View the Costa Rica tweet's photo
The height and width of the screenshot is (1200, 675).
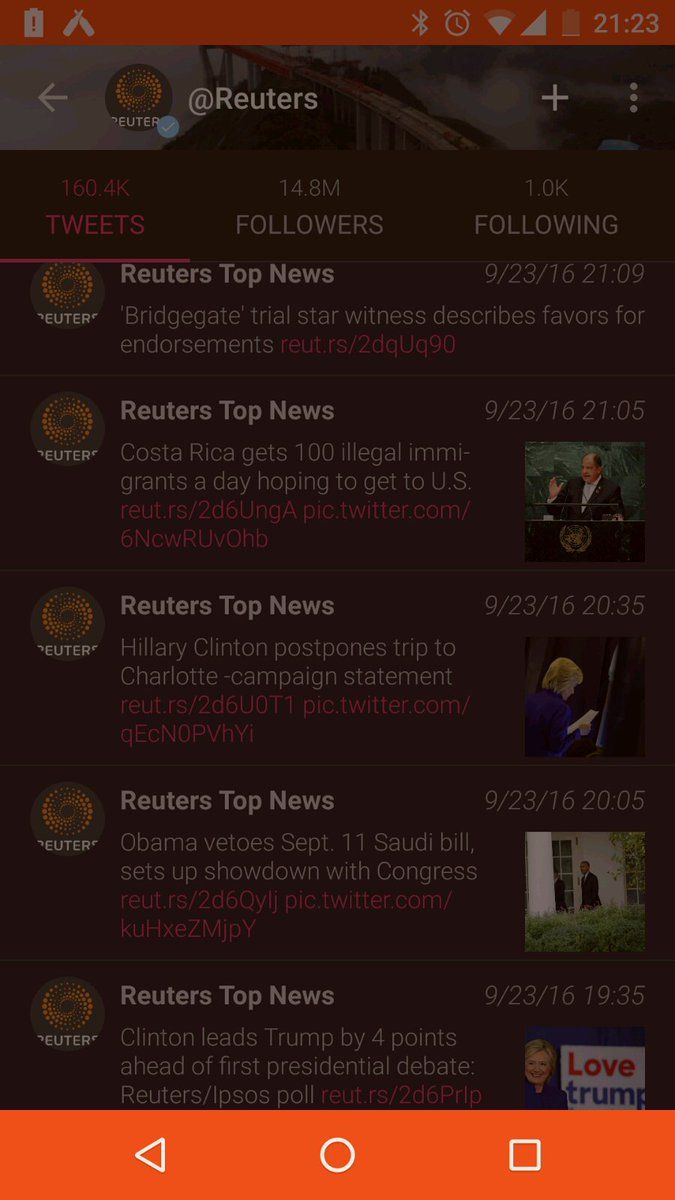click(x=585, y=502)
